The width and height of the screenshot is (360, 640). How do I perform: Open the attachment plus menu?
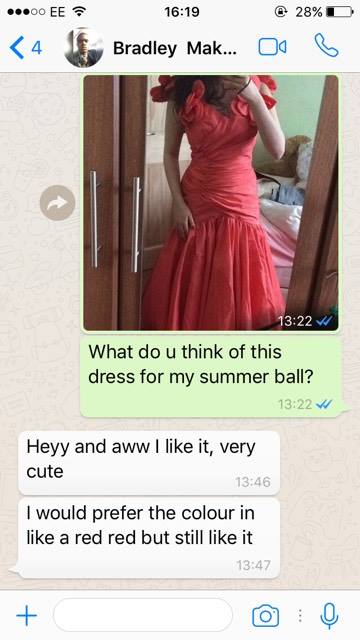27,615
